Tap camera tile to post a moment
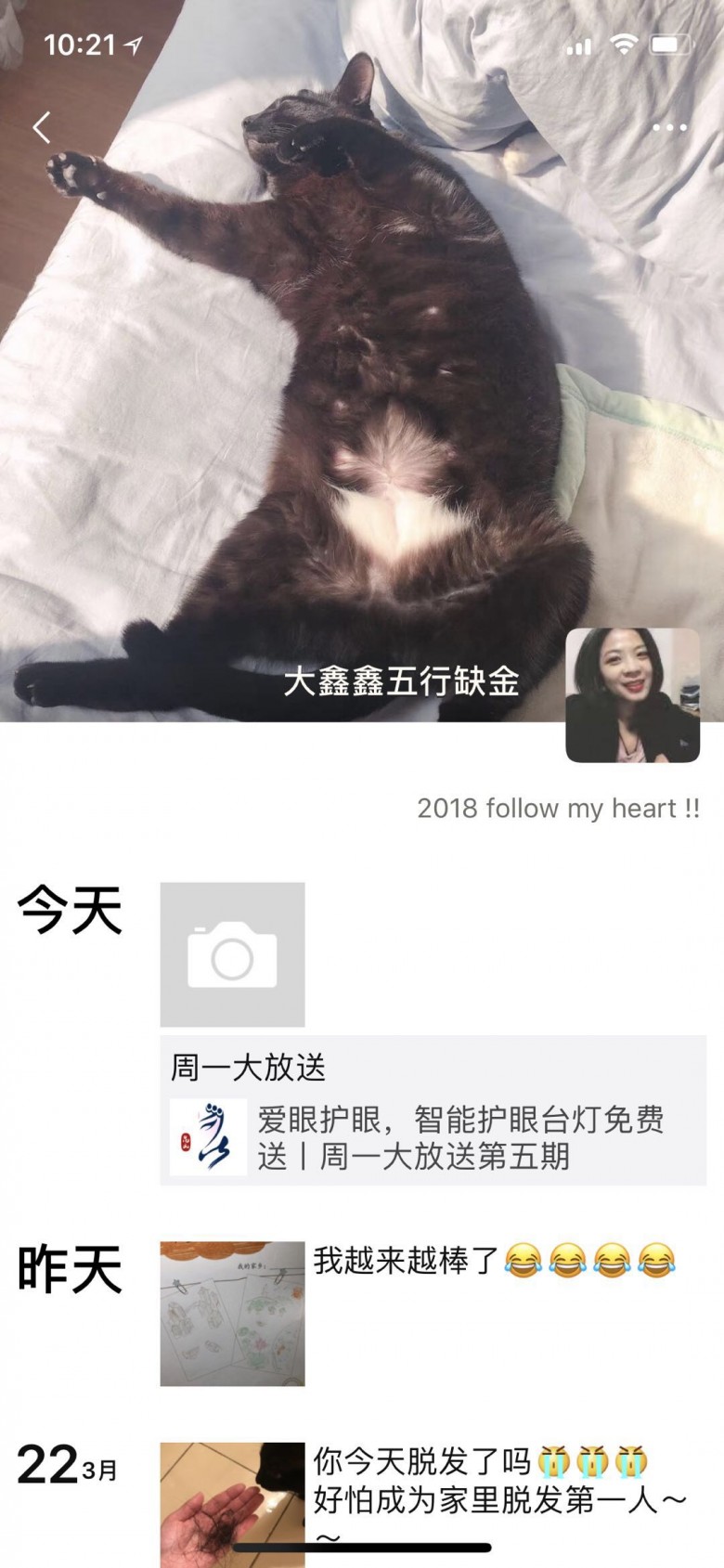Image resolution: width=724 pixels, height=1568 pixels. (232, 954)
